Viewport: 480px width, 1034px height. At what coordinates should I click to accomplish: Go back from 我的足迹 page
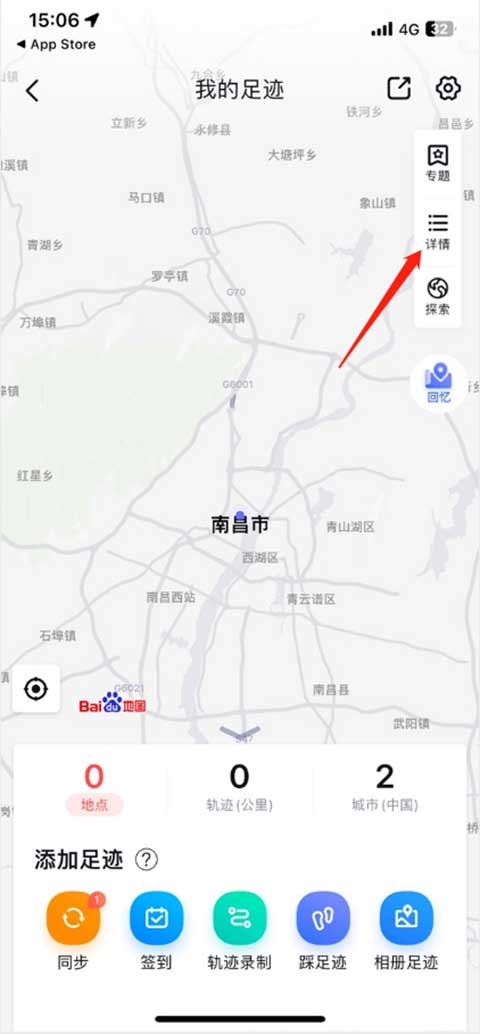pyautogui.click(x=32, y=90)
